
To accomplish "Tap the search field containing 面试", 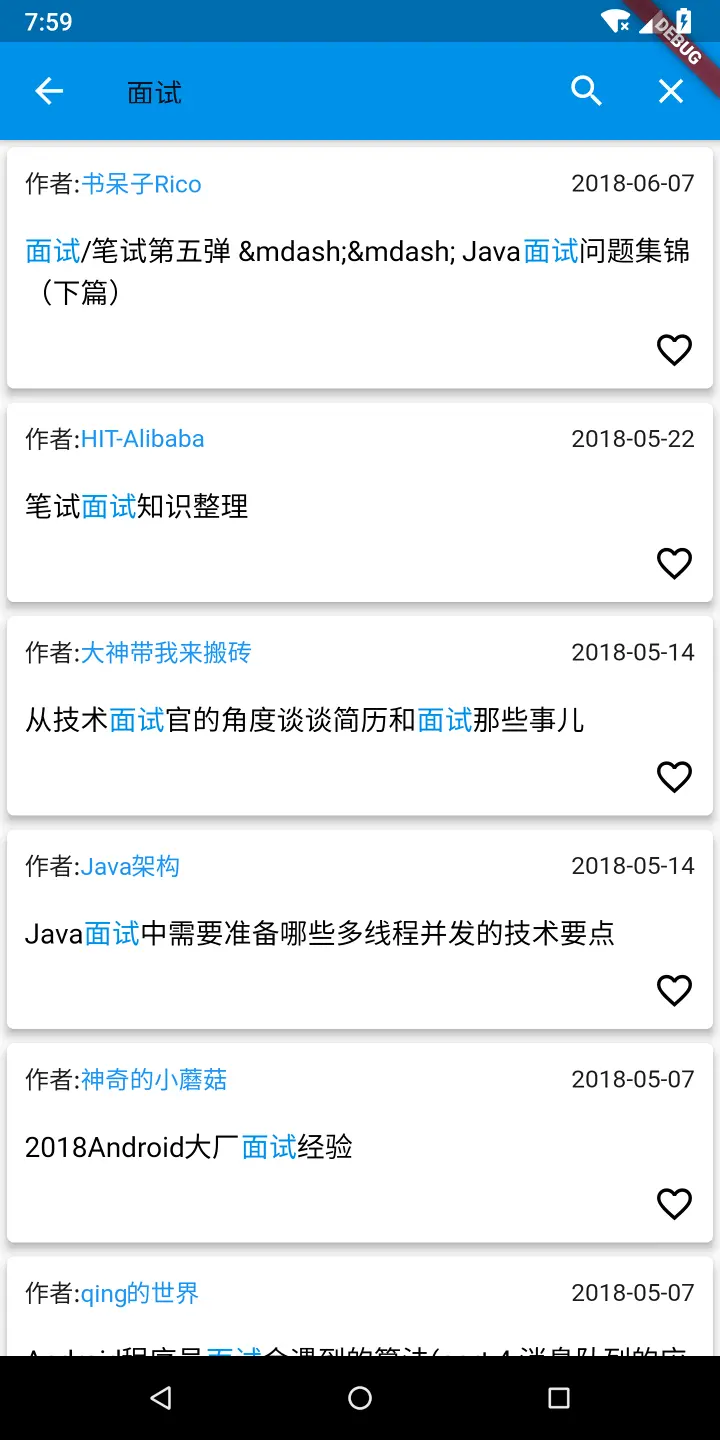I will click(300, 93).
